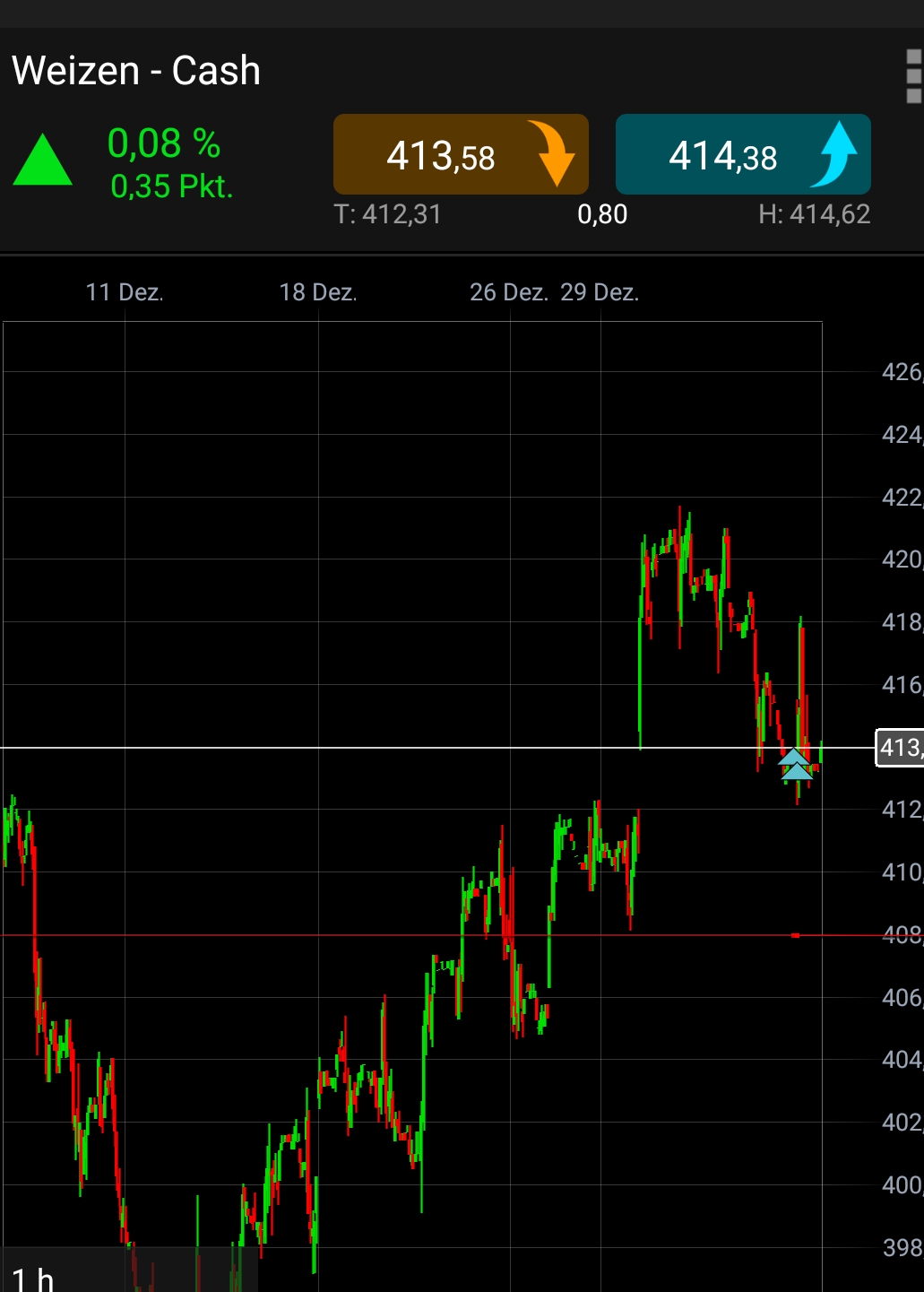
Task: Change the 1 h chart timeframe
Action: pyautogui.click(x=34, y=1276)
